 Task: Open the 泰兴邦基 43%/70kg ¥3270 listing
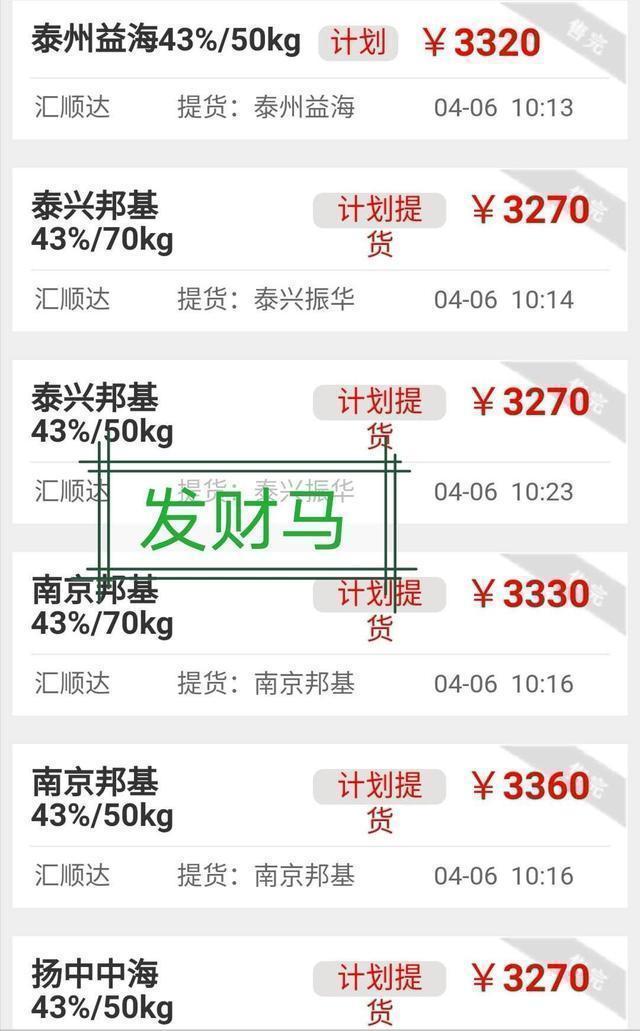click(x=320, y=250)
